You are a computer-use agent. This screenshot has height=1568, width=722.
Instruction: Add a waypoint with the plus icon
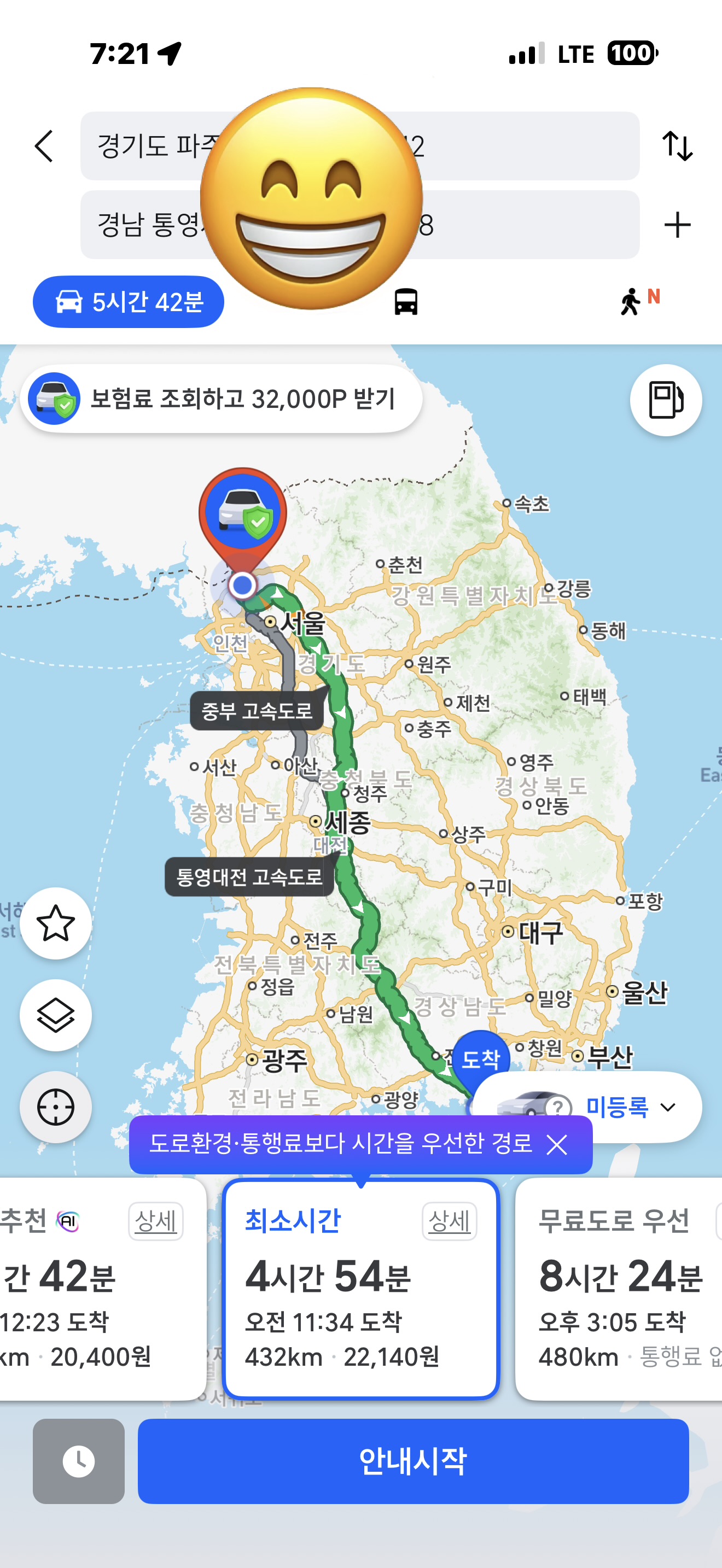pos(677,225)
